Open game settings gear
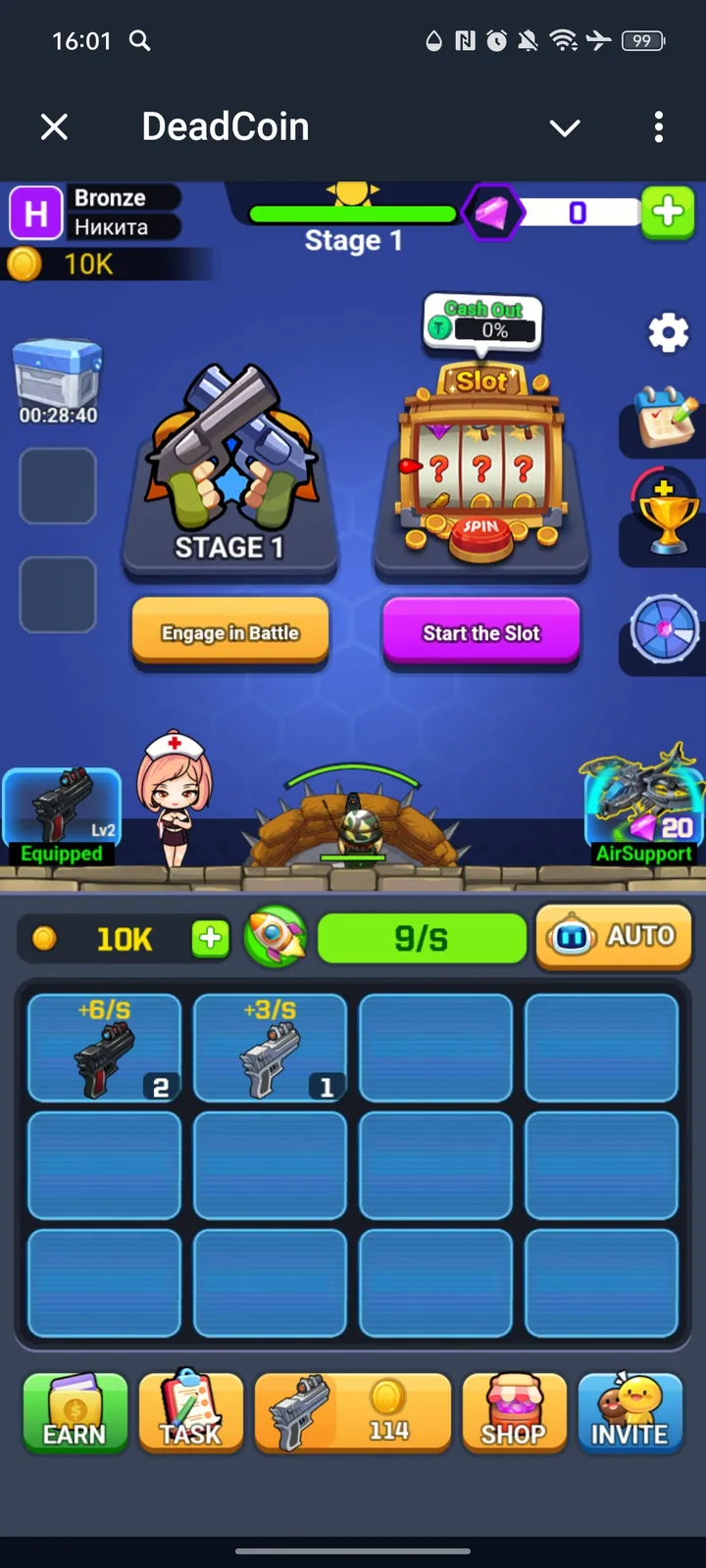706x1568 pixels. 669,333
